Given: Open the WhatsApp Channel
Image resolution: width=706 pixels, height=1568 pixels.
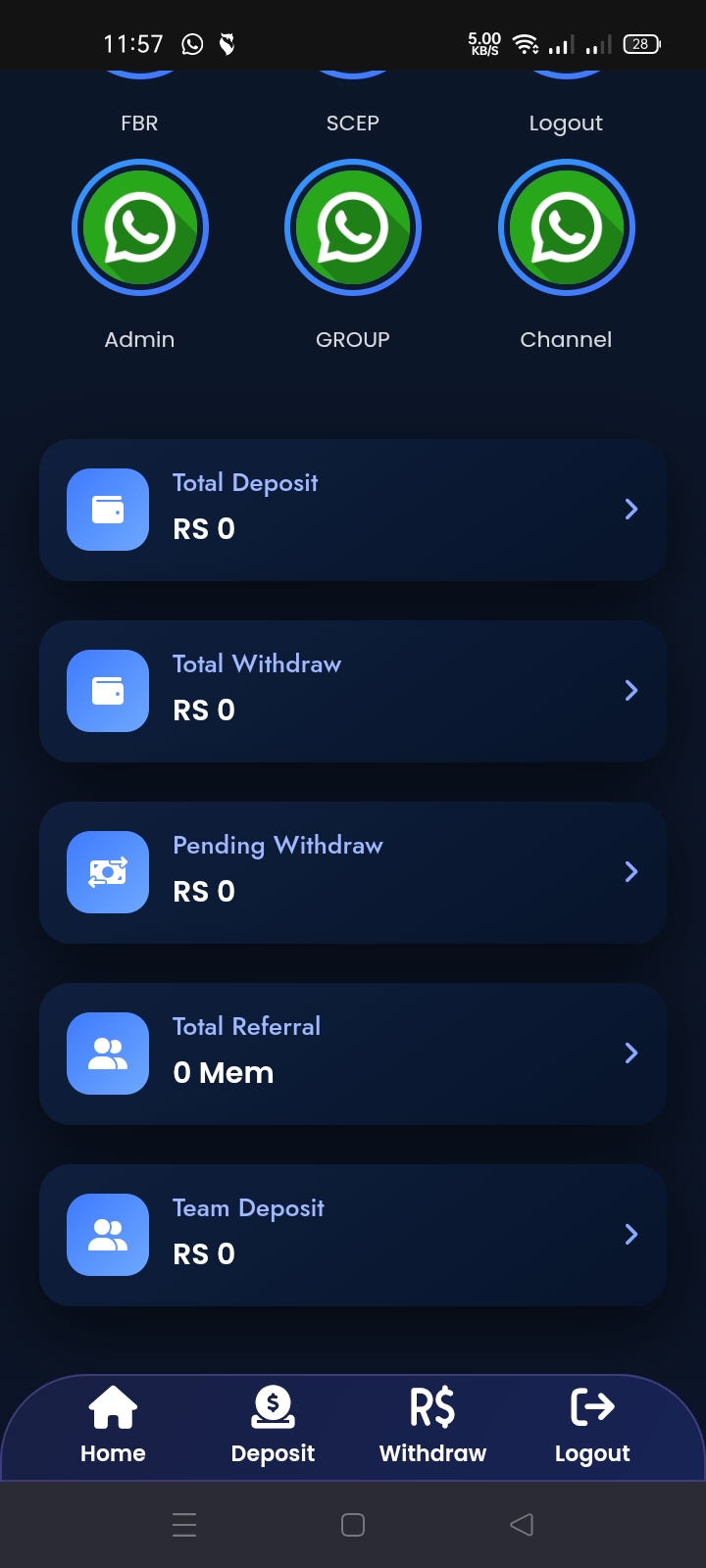Looking at the screenshot, I should pos(566,228).
